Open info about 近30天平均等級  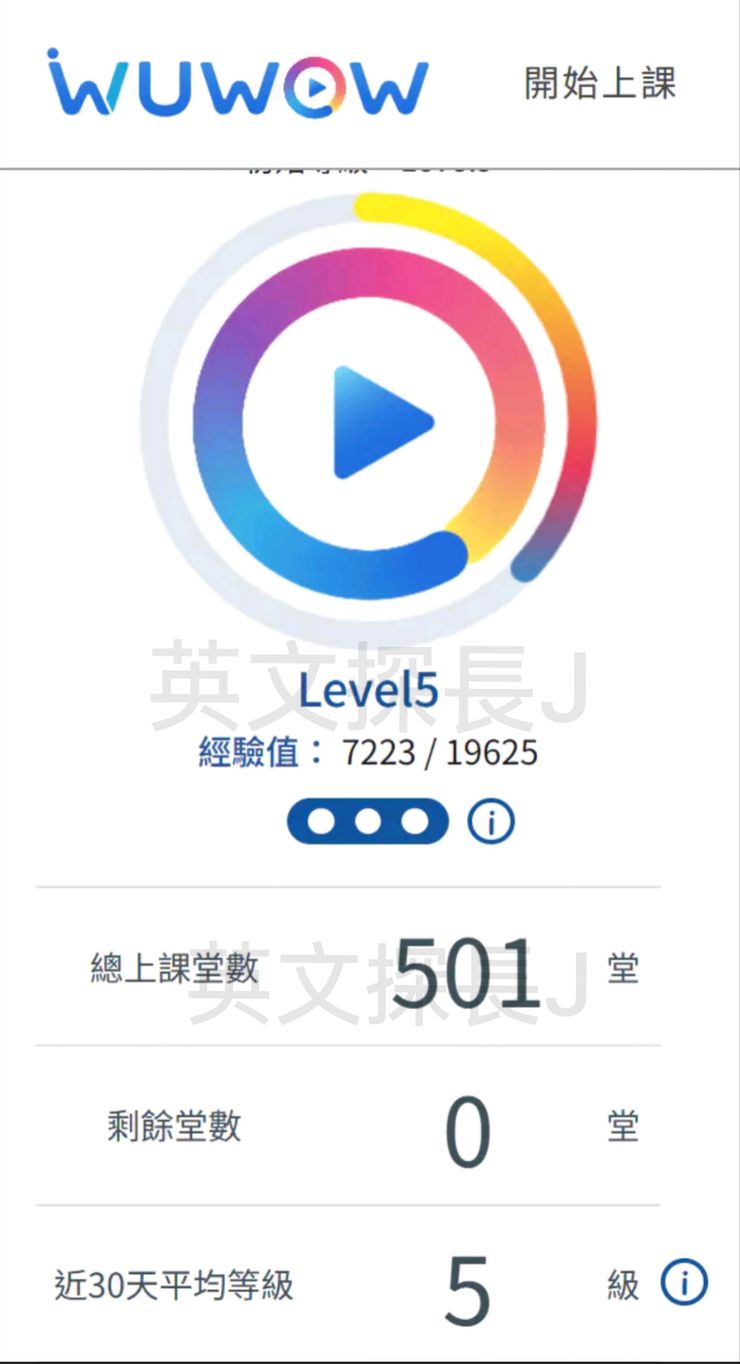point(684,1282)
